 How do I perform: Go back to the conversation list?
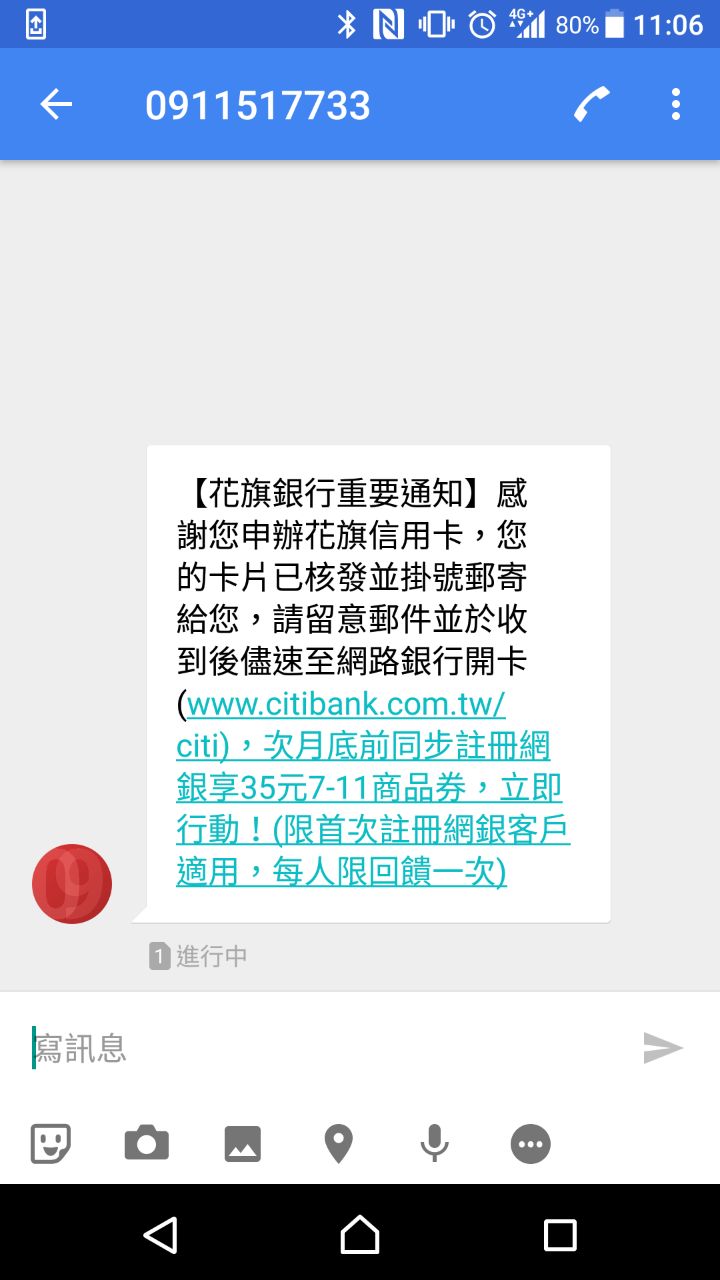tap(56, 105)
